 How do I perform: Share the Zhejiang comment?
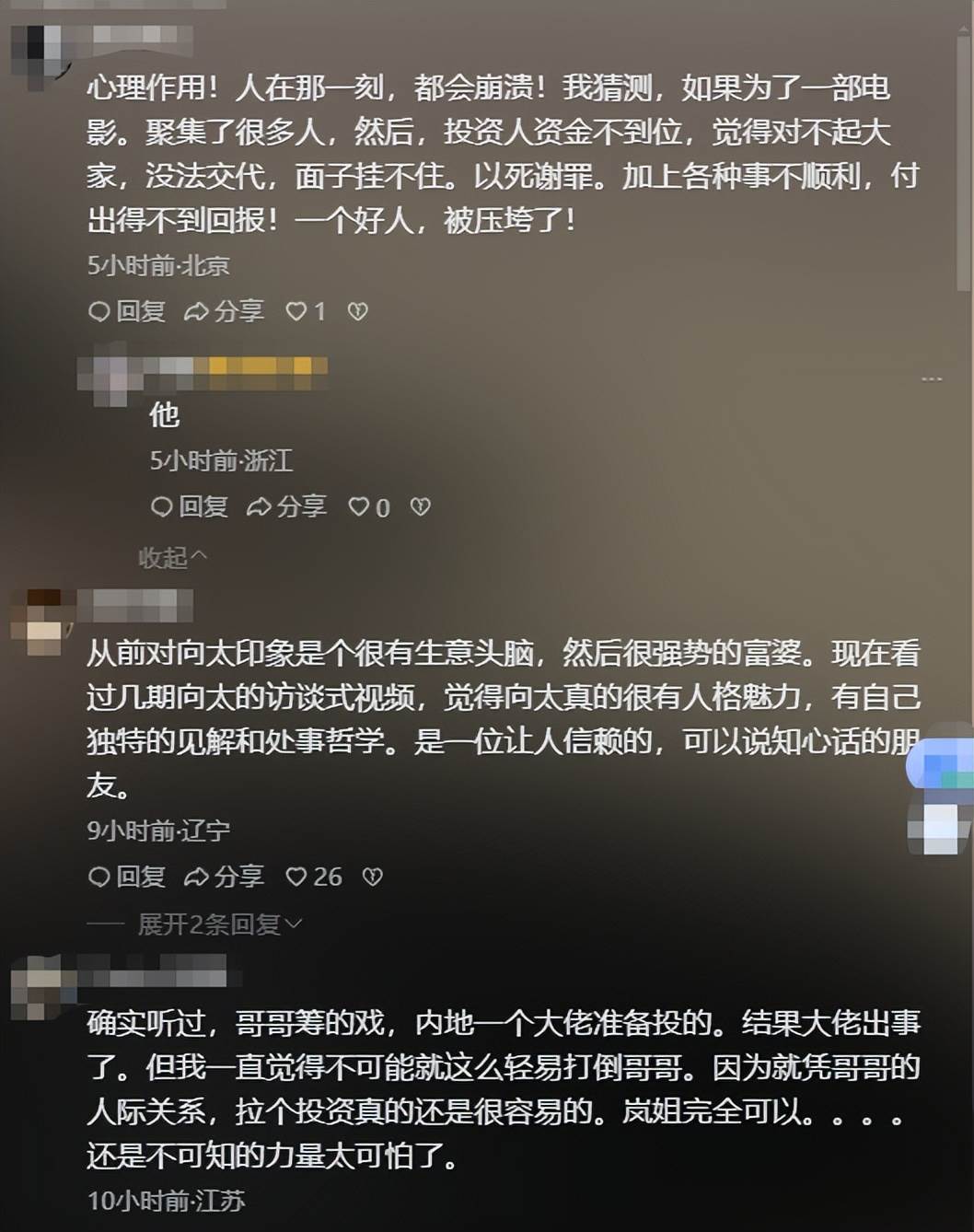(286, 506)
